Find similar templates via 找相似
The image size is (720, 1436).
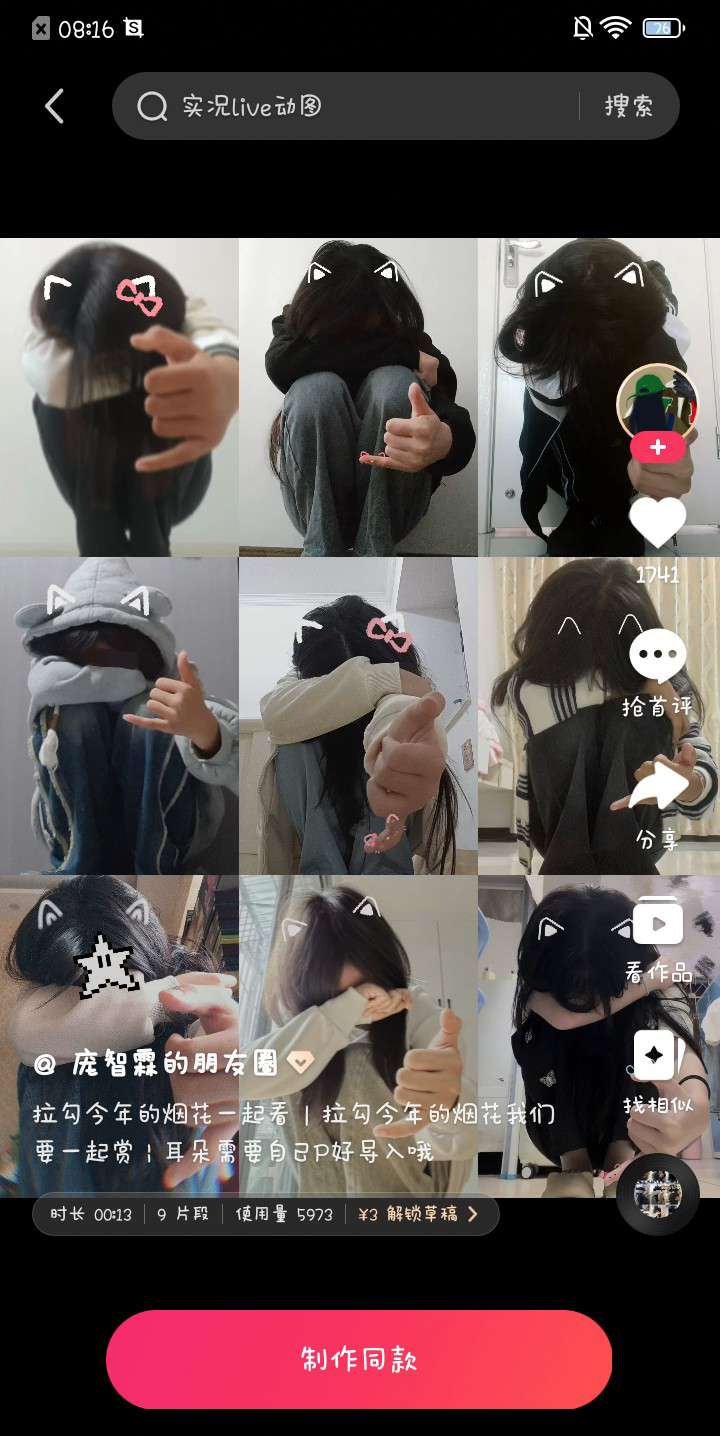[x=657, y=1072]
